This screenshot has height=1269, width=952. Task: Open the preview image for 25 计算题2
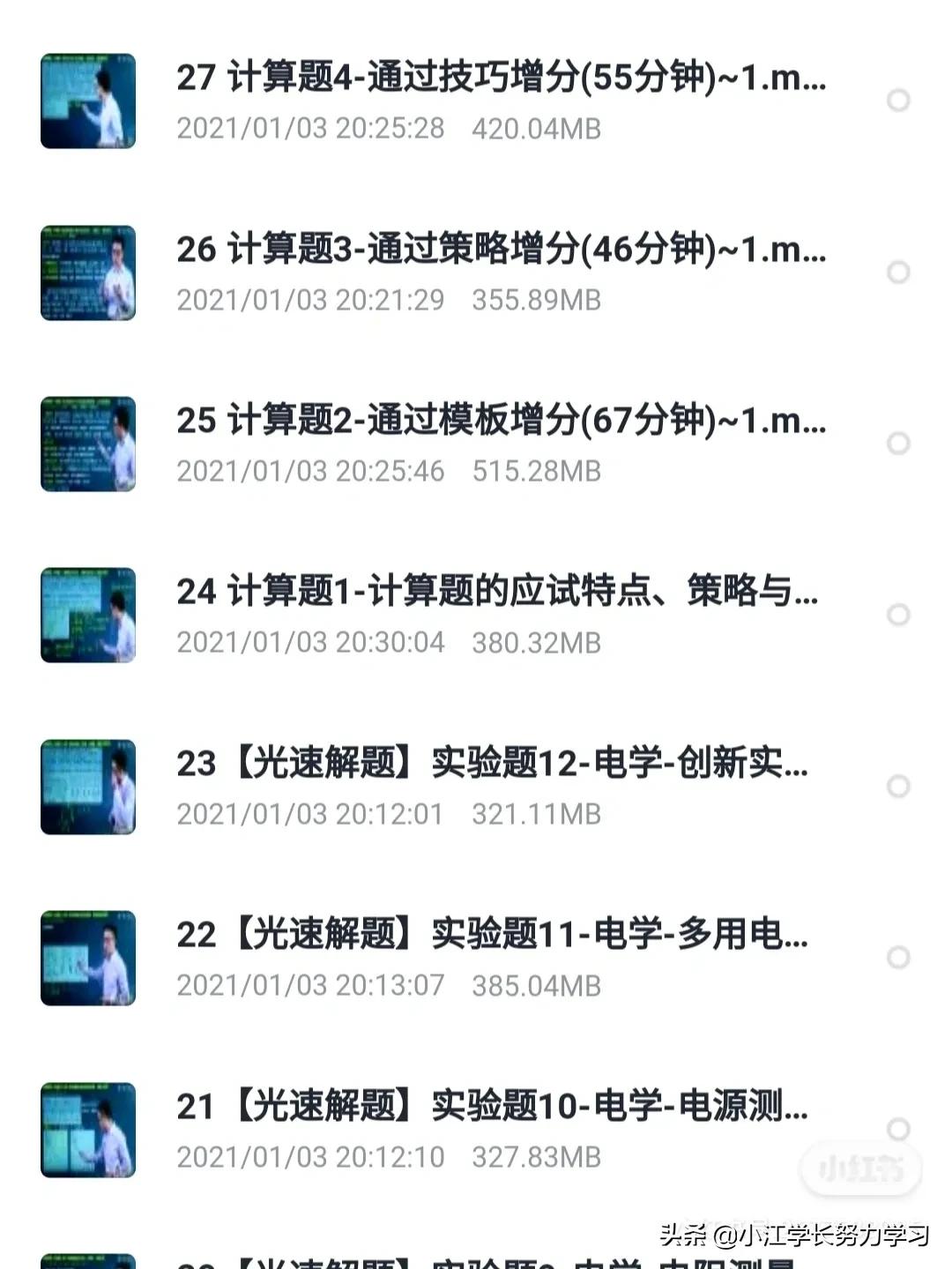coord(87,445)
